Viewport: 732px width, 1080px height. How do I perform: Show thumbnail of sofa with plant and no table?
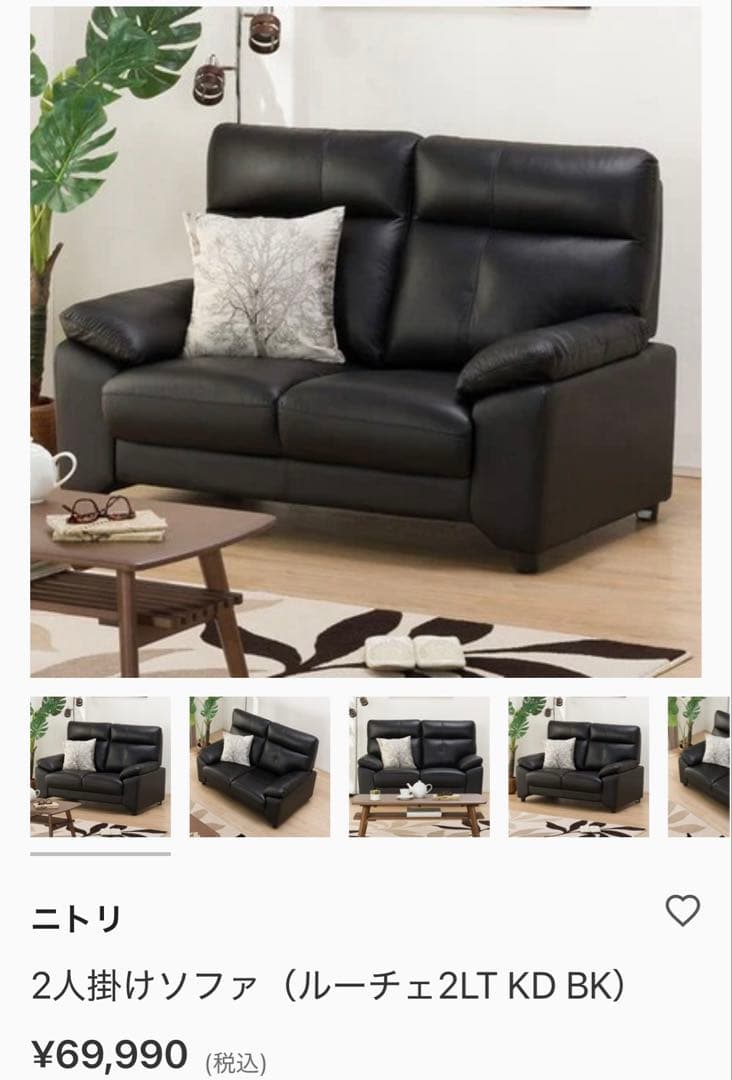pos(578,767)
